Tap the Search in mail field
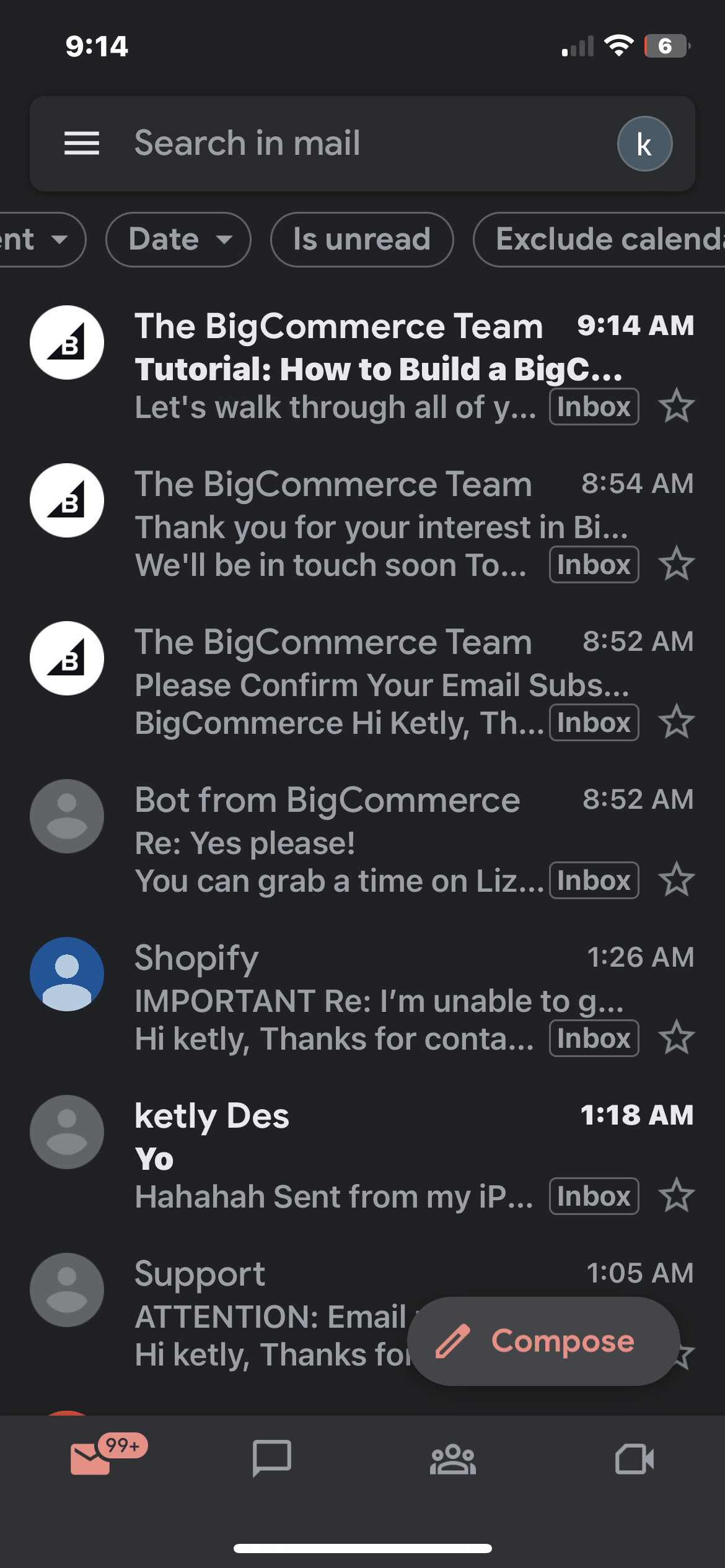Screen dimensions: 725x1568 347,144
